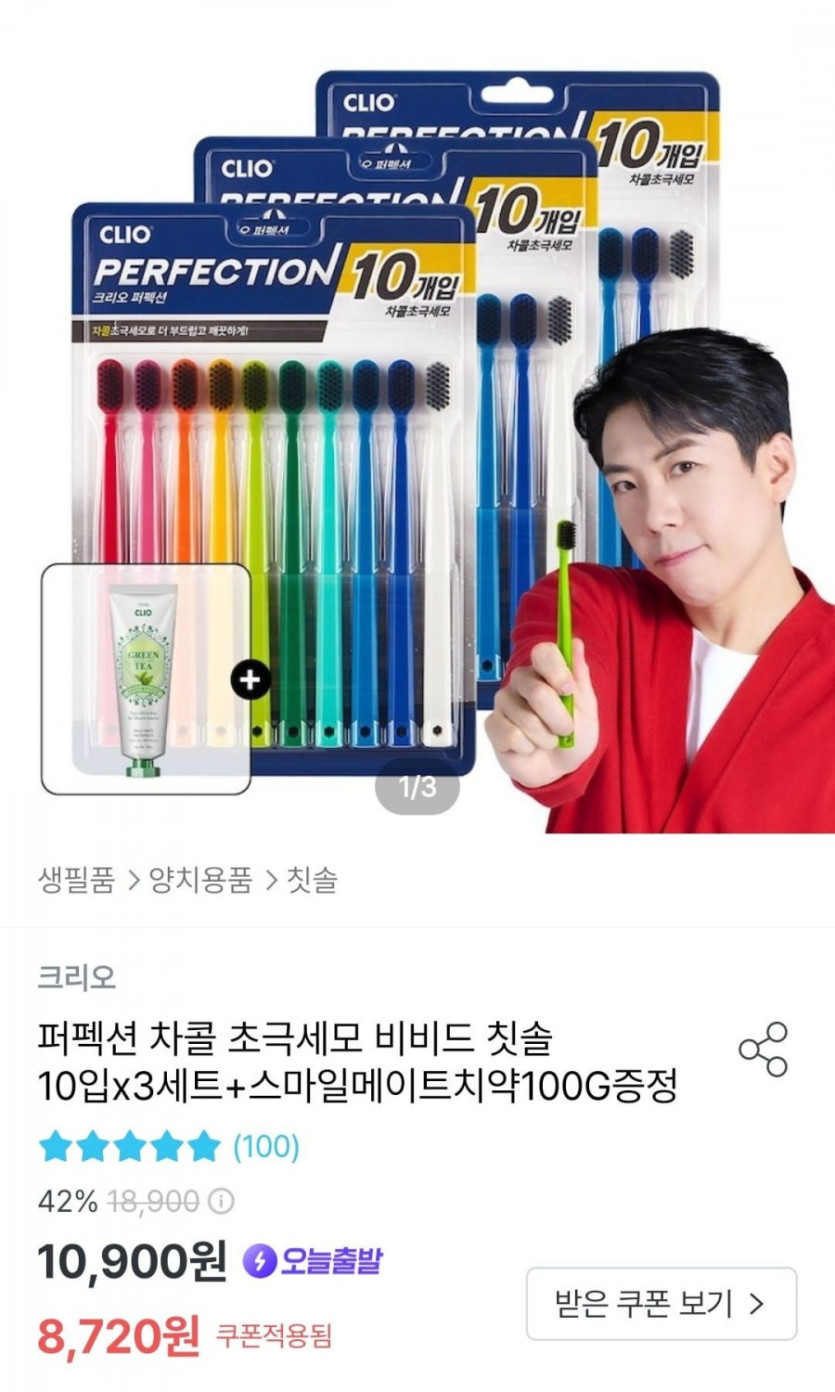Share this toothbrush product
Viewport: 835px width, 1392px height.
[762, 1049]
